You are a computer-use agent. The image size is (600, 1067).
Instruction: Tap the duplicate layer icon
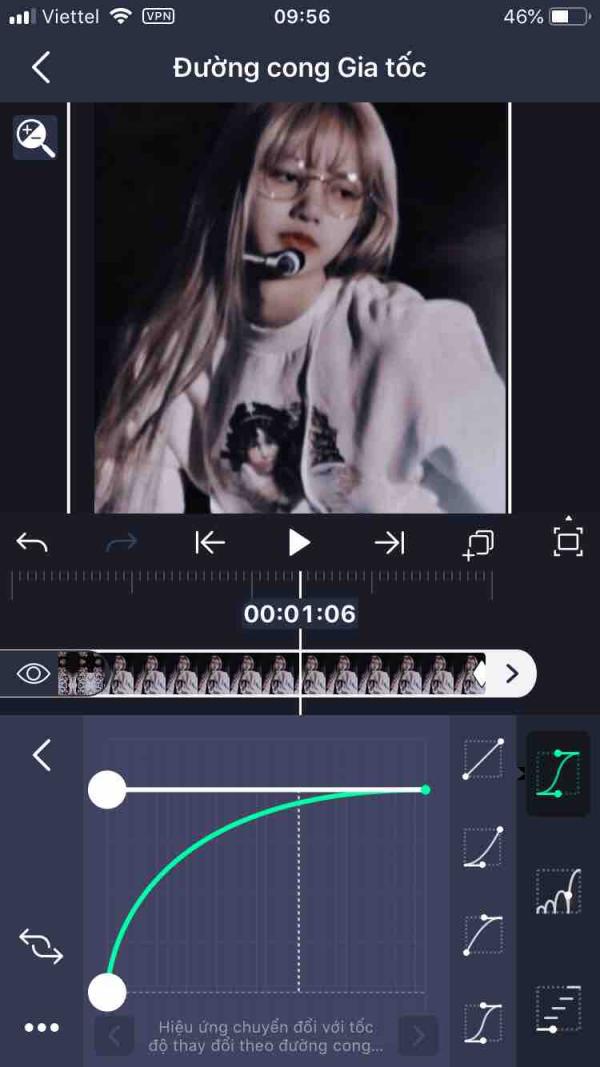coord(479,543)
